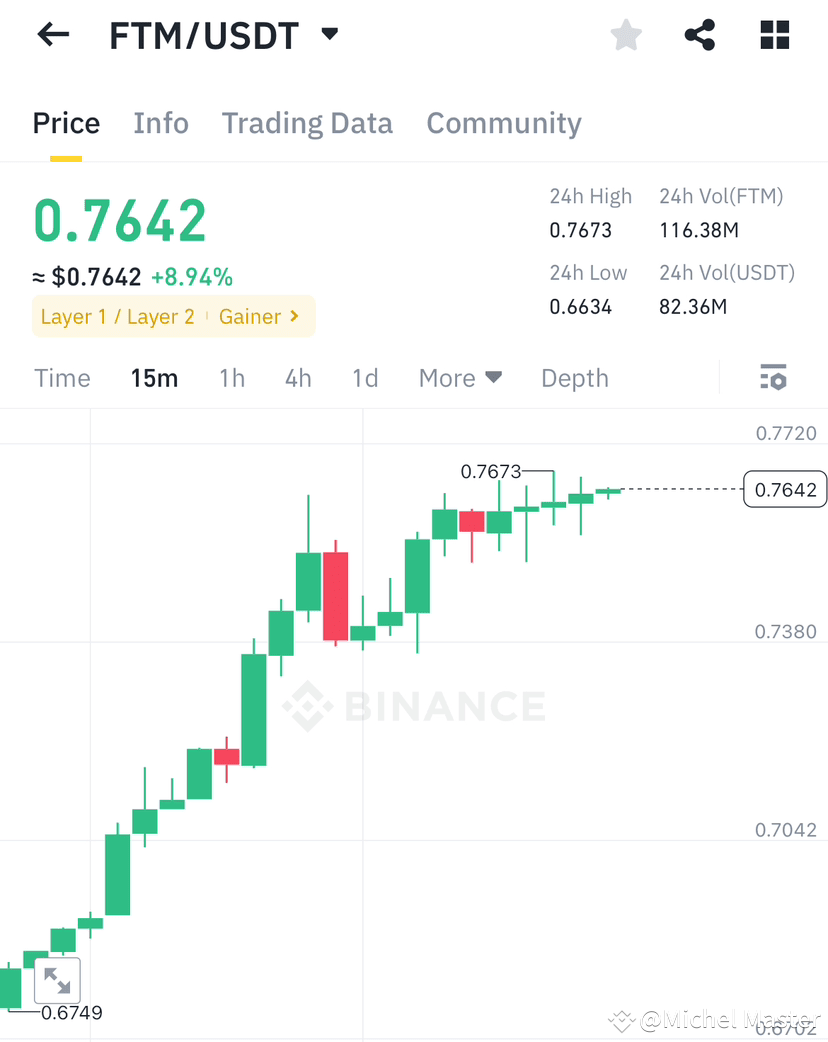Tap the Depth view option
828x1042 pixels.
tap(574, 377)
